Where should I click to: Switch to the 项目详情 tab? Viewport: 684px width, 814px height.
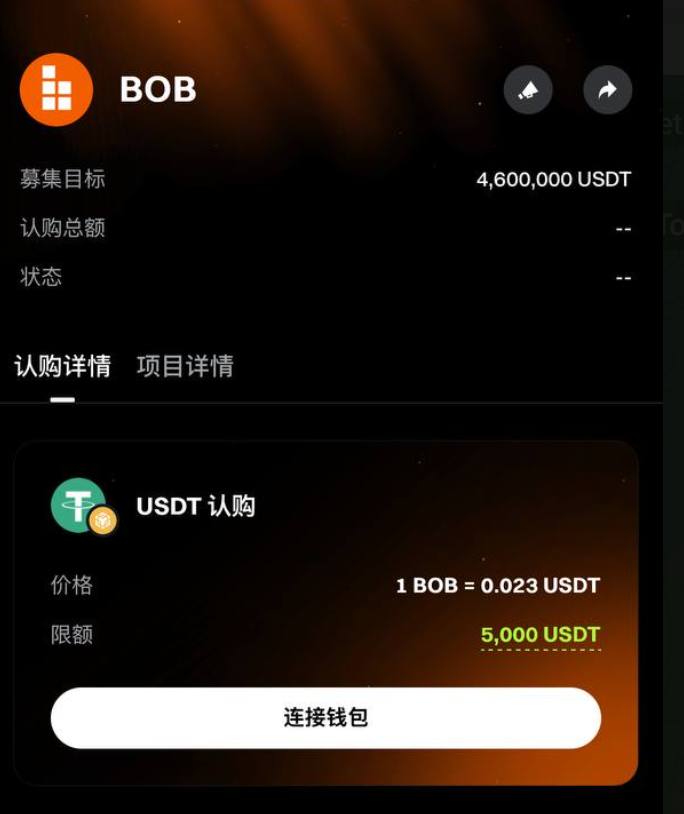pos(185,366)
